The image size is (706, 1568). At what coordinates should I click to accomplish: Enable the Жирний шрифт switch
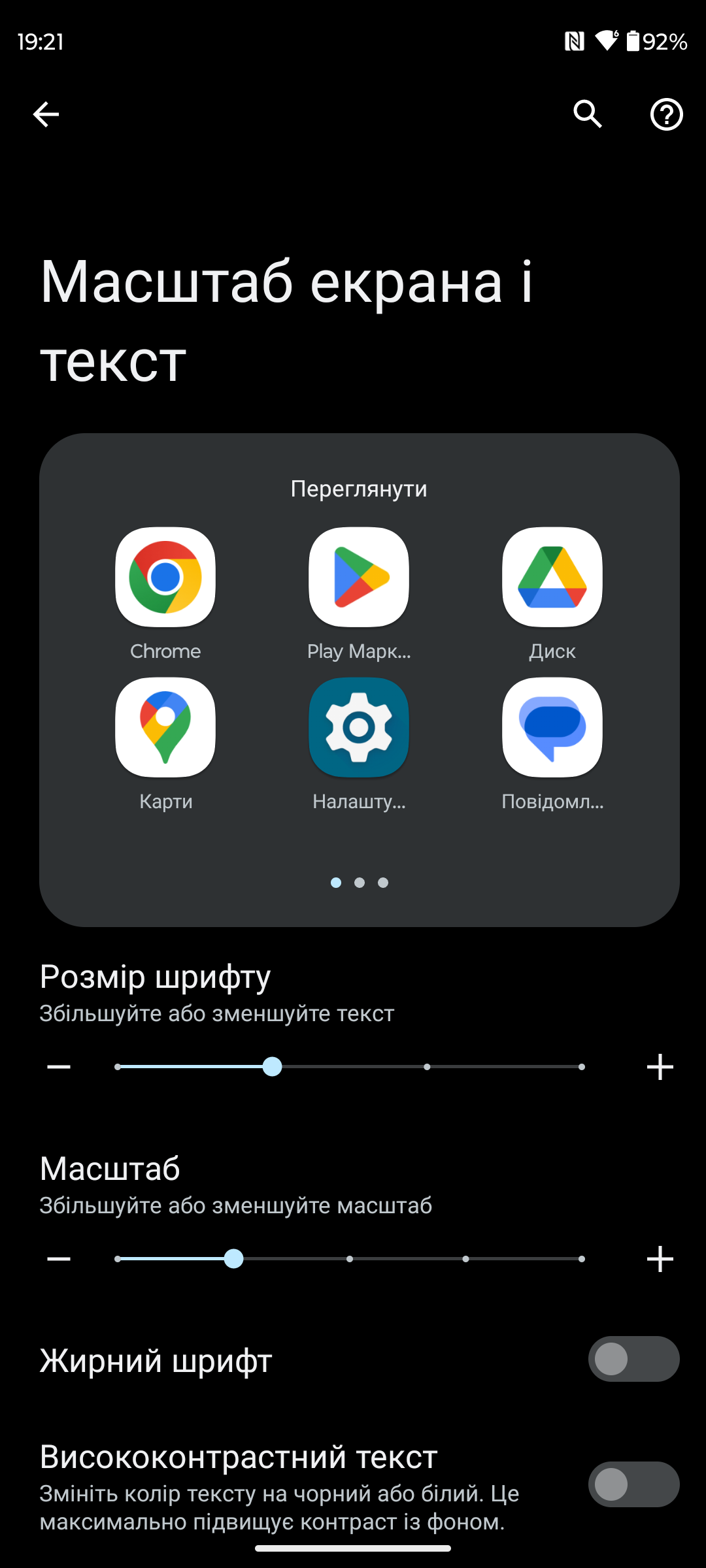pyautogui.click(x=633, y=1359)
